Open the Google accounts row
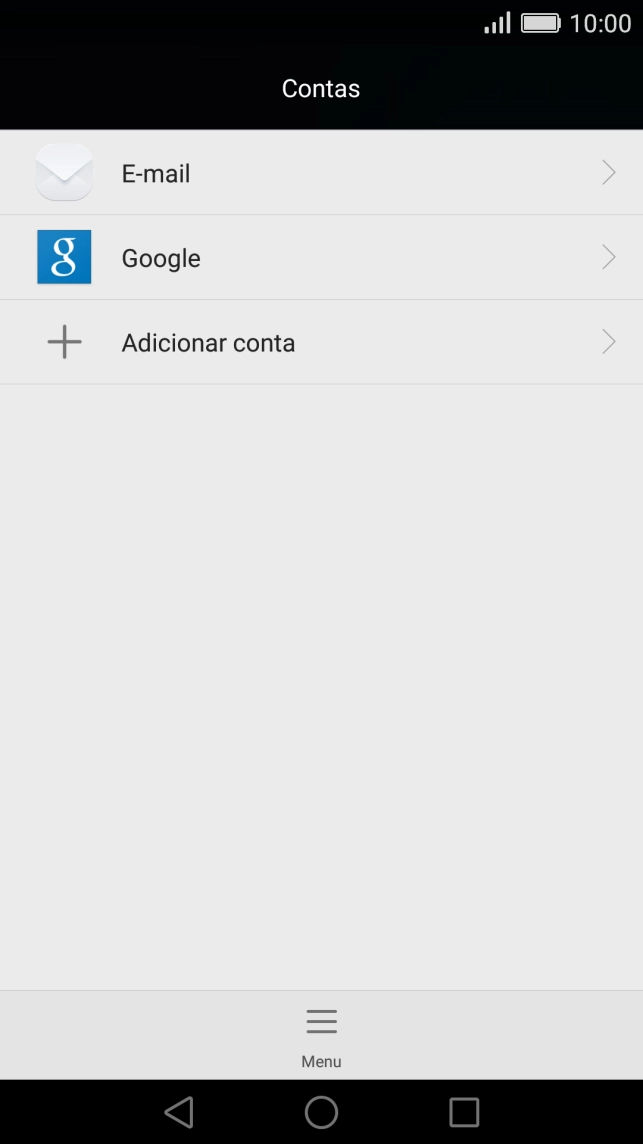This screenshot has height=1144, width=643. click(321, 258)
